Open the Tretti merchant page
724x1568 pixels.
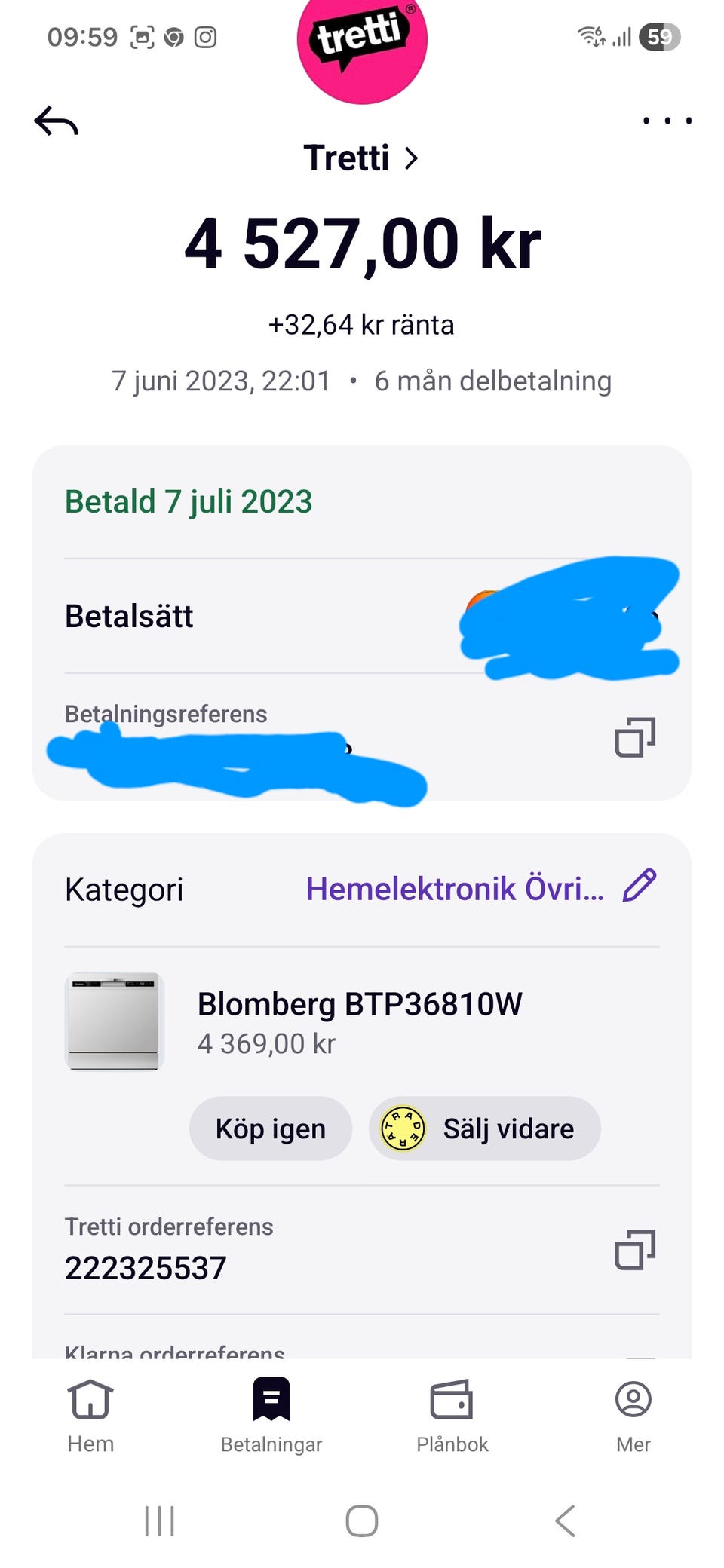coord(360,158)
